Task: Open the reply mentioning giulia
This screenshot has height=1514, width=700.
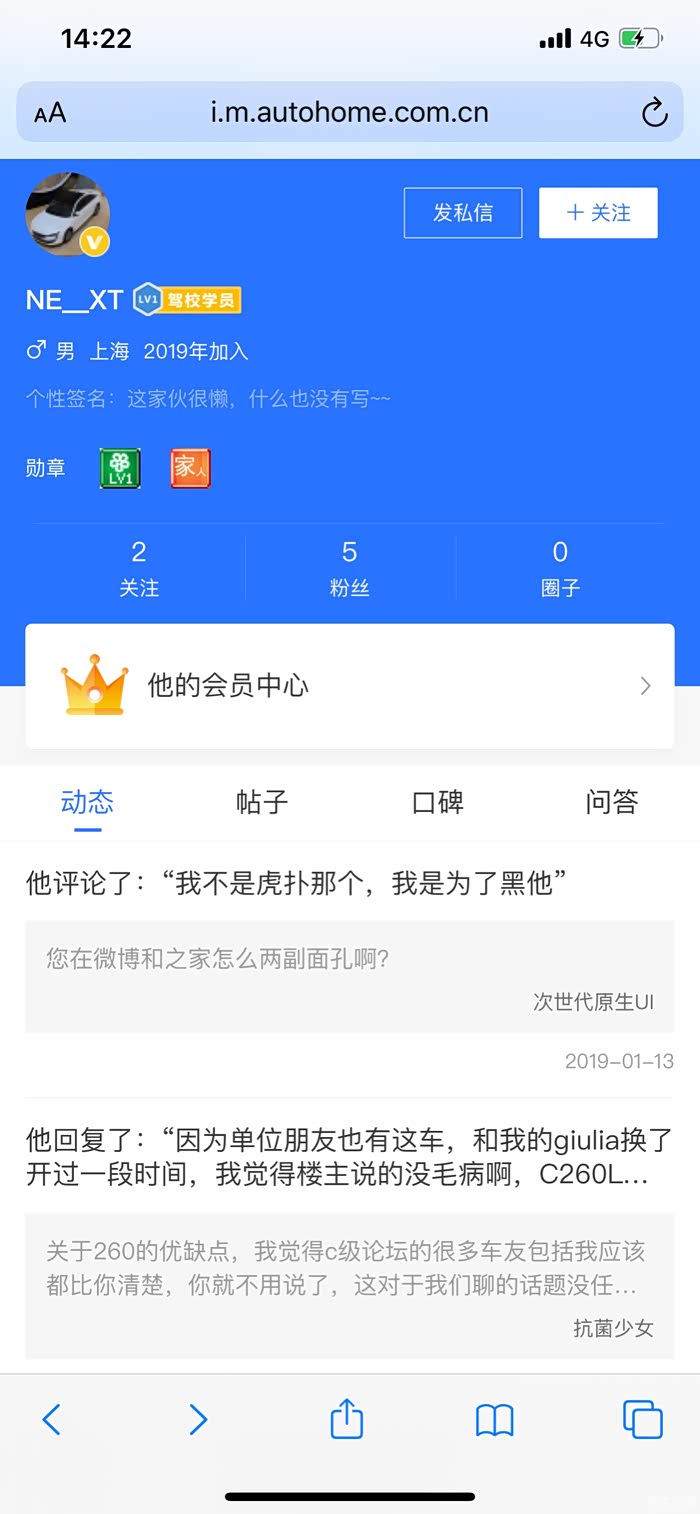Action: click(x=350, y=1156)
